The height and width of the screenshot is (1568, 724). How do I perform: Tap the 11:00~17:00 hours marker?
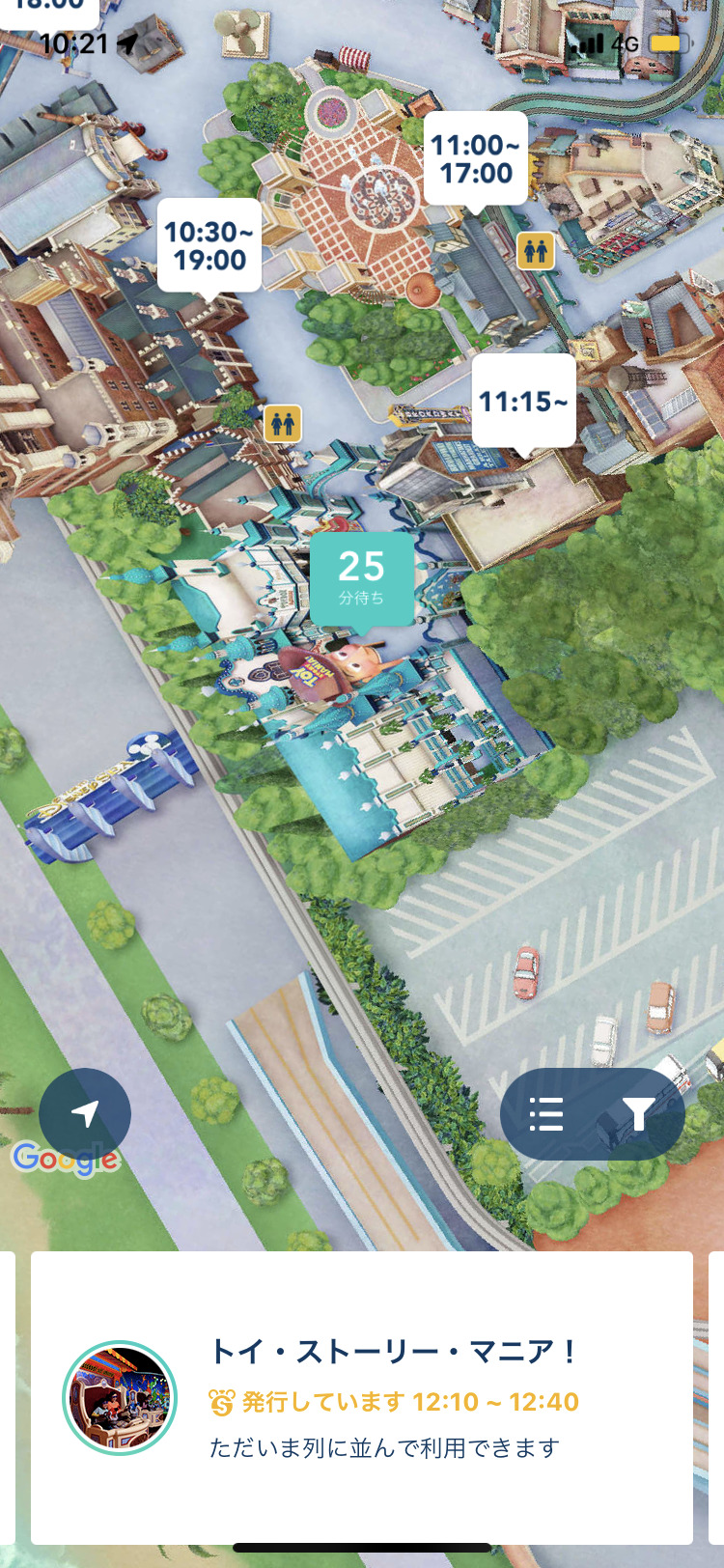point(476,161)
